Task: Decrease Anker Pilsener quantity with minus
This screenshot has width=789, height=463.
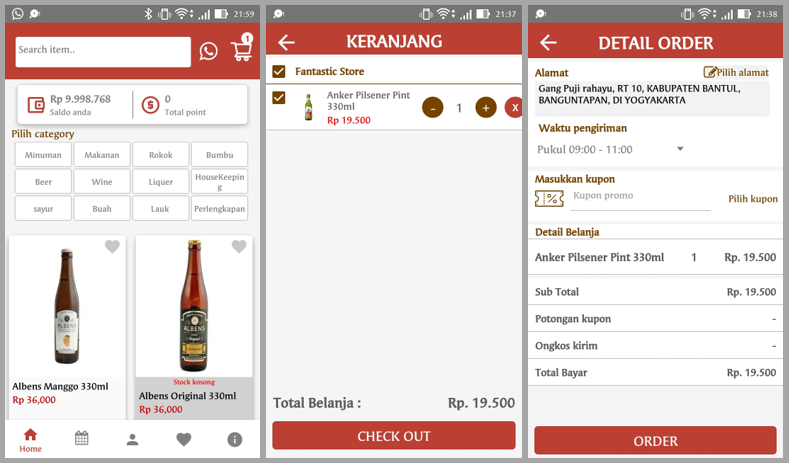Action: click(x=432, y=107)
